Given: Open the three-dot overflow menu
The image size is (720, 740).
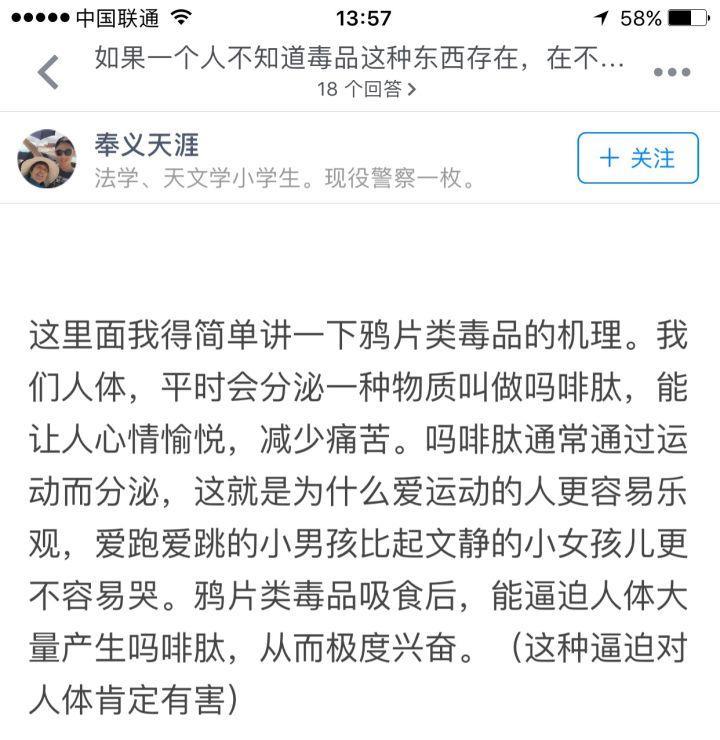Looking at the screenshot, I should coord(672,72).
